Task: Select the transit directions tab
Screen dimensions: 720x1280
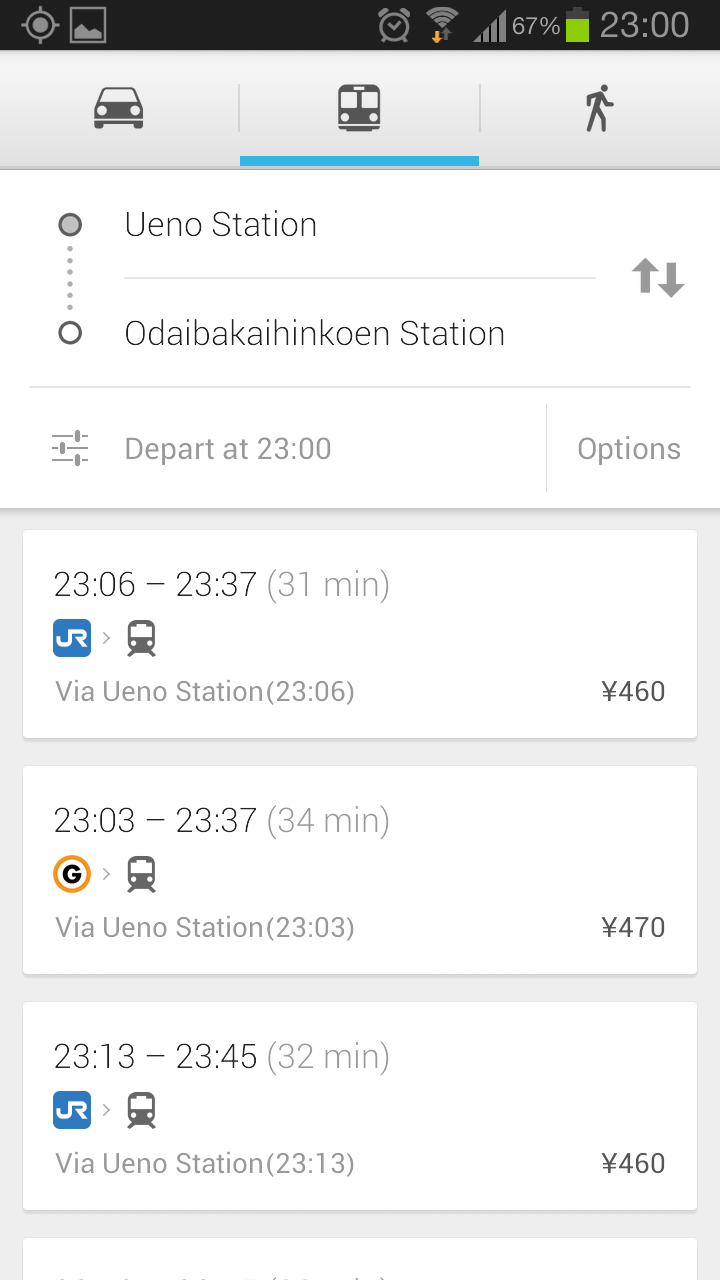Action: point(359,108)
